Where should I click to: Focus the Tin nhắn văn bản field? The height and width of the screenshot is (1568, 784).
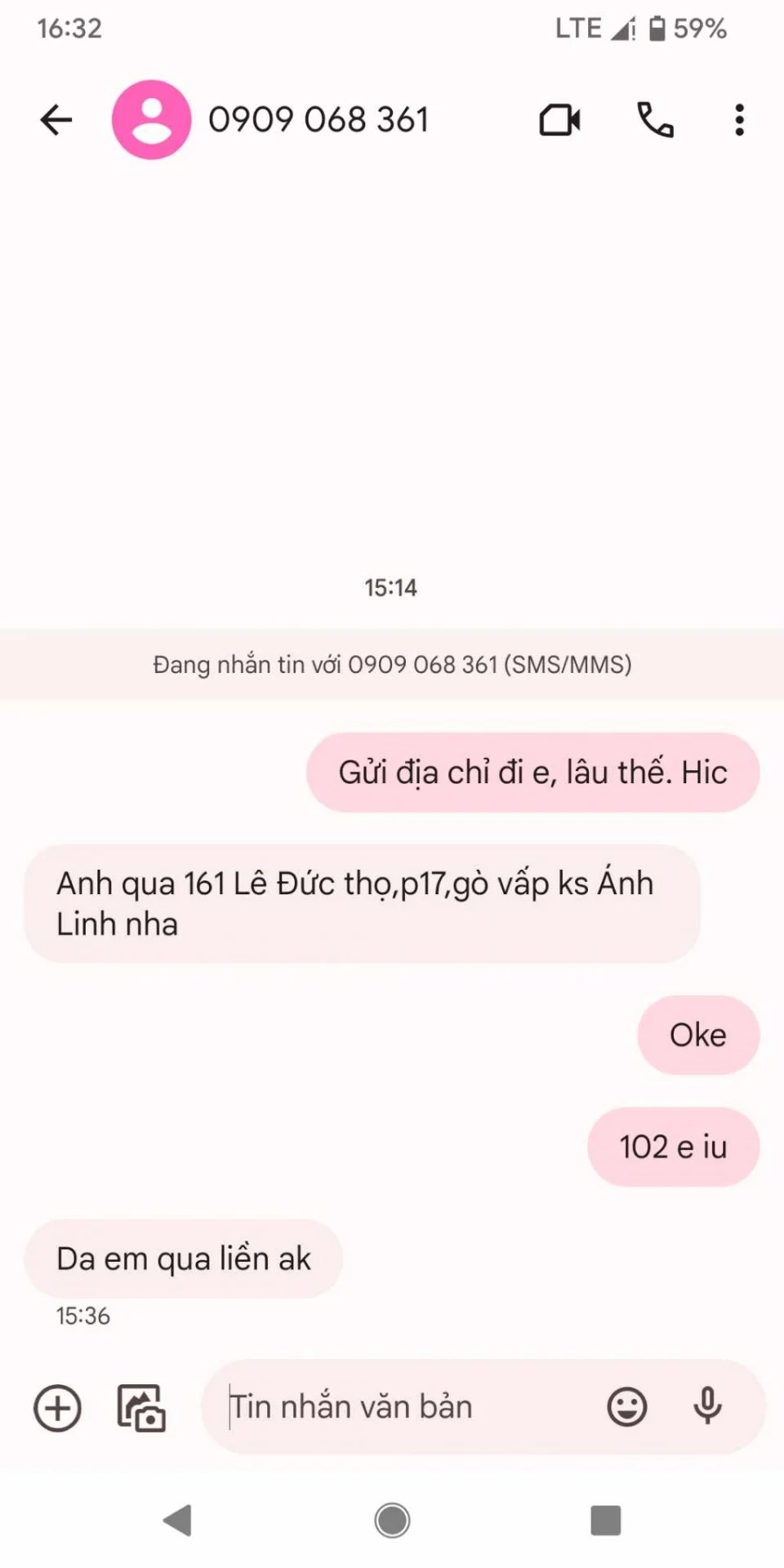point(400,1407)
